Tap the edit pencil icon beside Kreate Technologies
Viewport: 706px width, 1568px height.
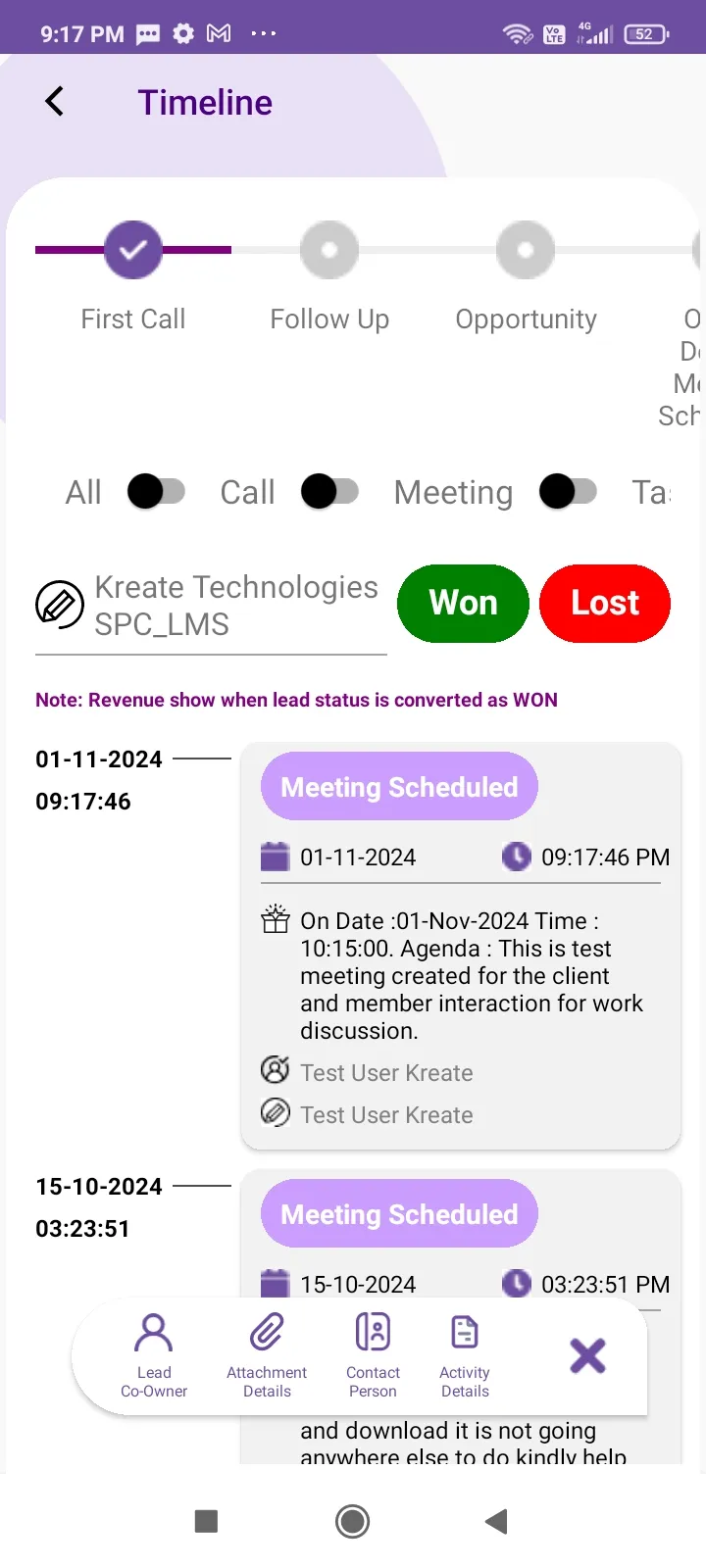click(59, 605)
